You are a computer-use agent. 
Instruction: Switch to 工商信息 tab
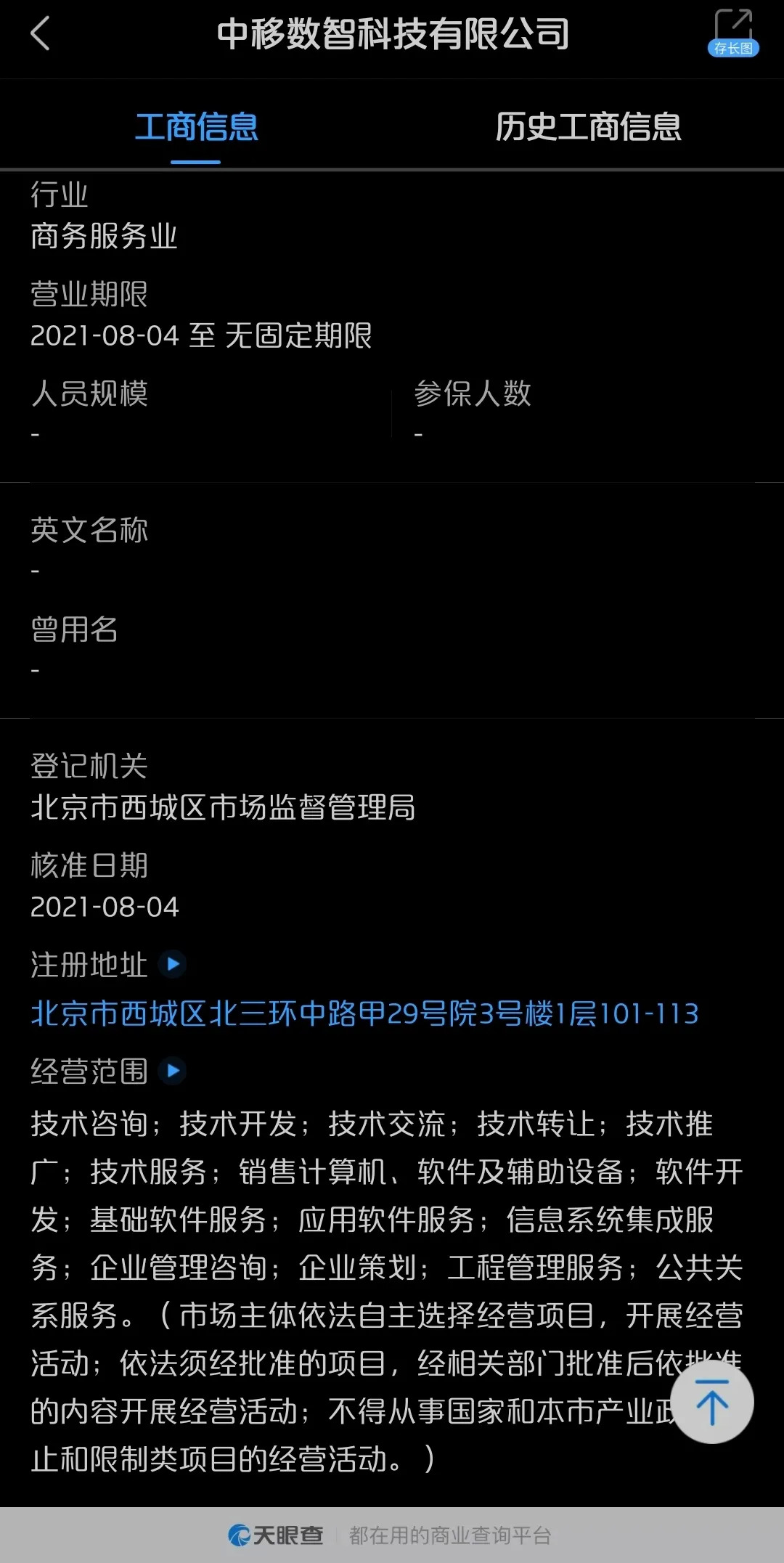tap(196, 127)
